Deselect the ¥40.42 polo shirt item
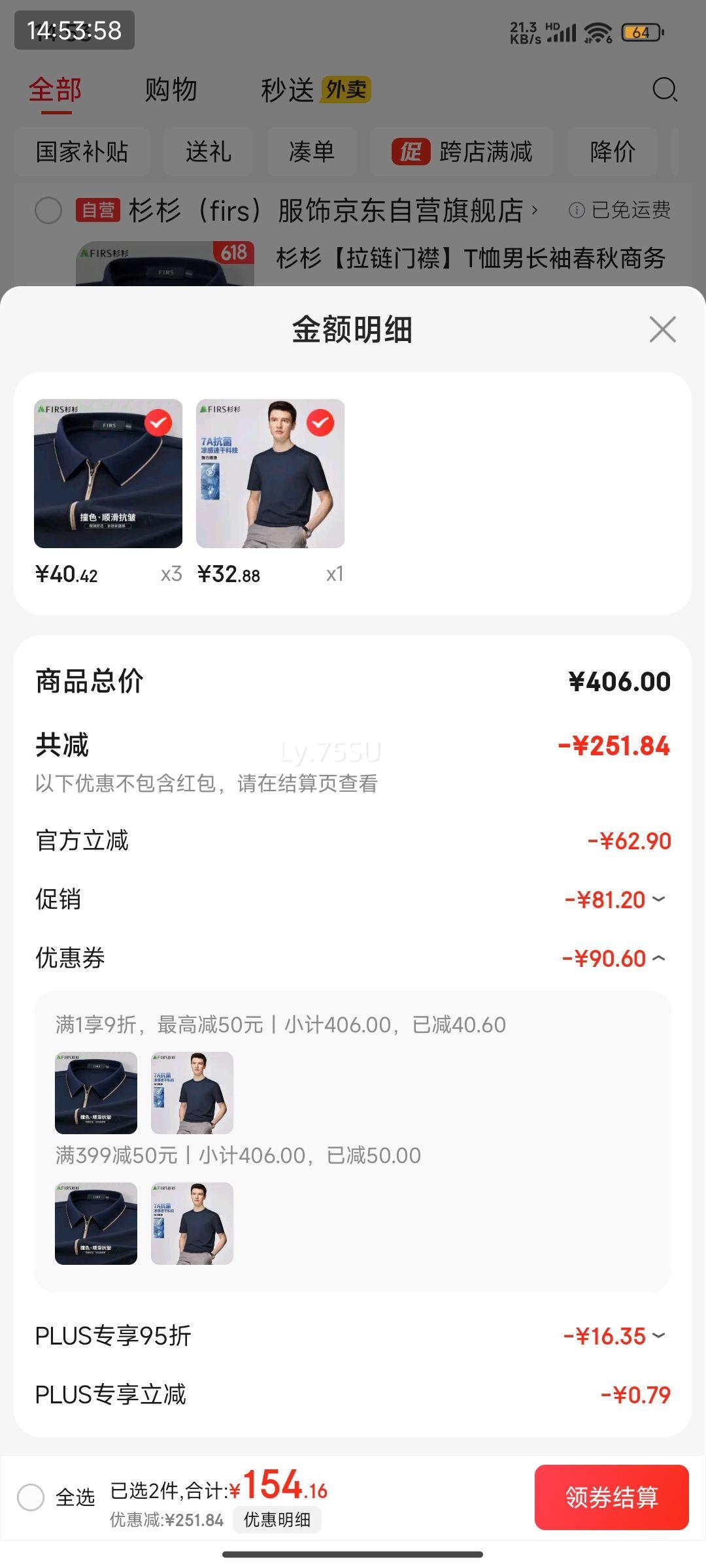The image size is (706, 1568). click(x=158, y=423)
